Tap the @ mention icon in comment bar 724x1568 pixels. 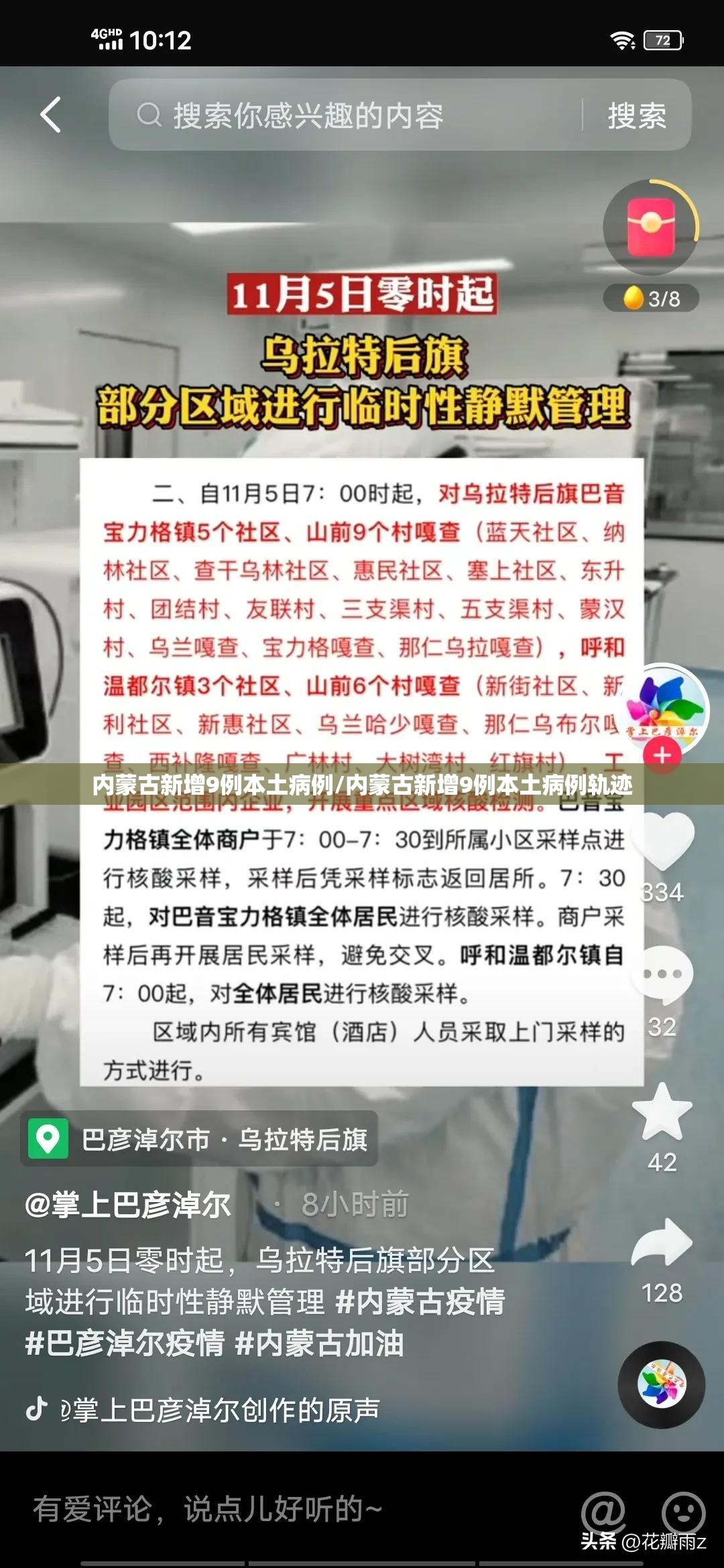pos(603,1512)
